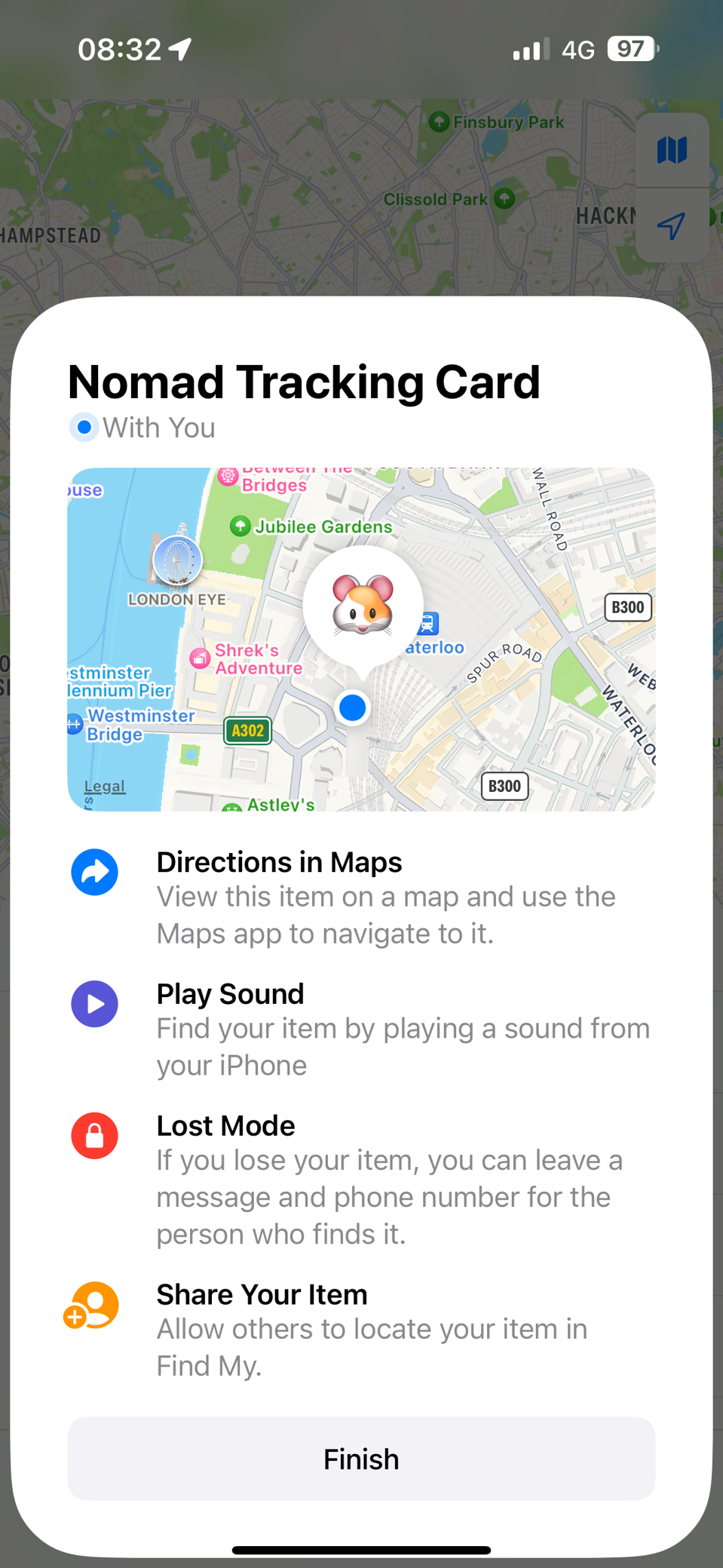
Task: Tap the Shrek's Adventure attraction icon
Action: pos(200,658)
